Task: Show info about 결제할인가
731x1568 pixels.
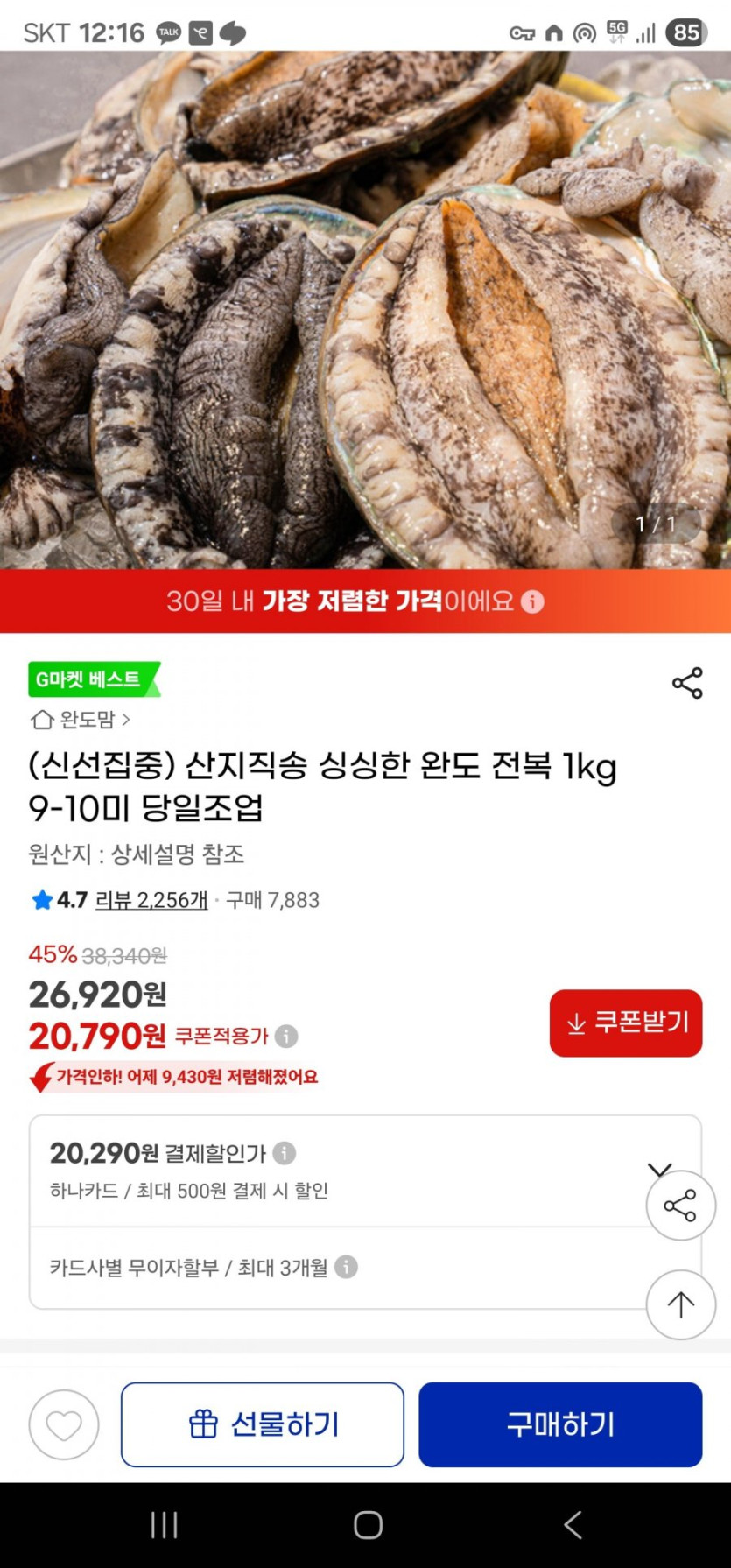Action: pos(285,1153)
